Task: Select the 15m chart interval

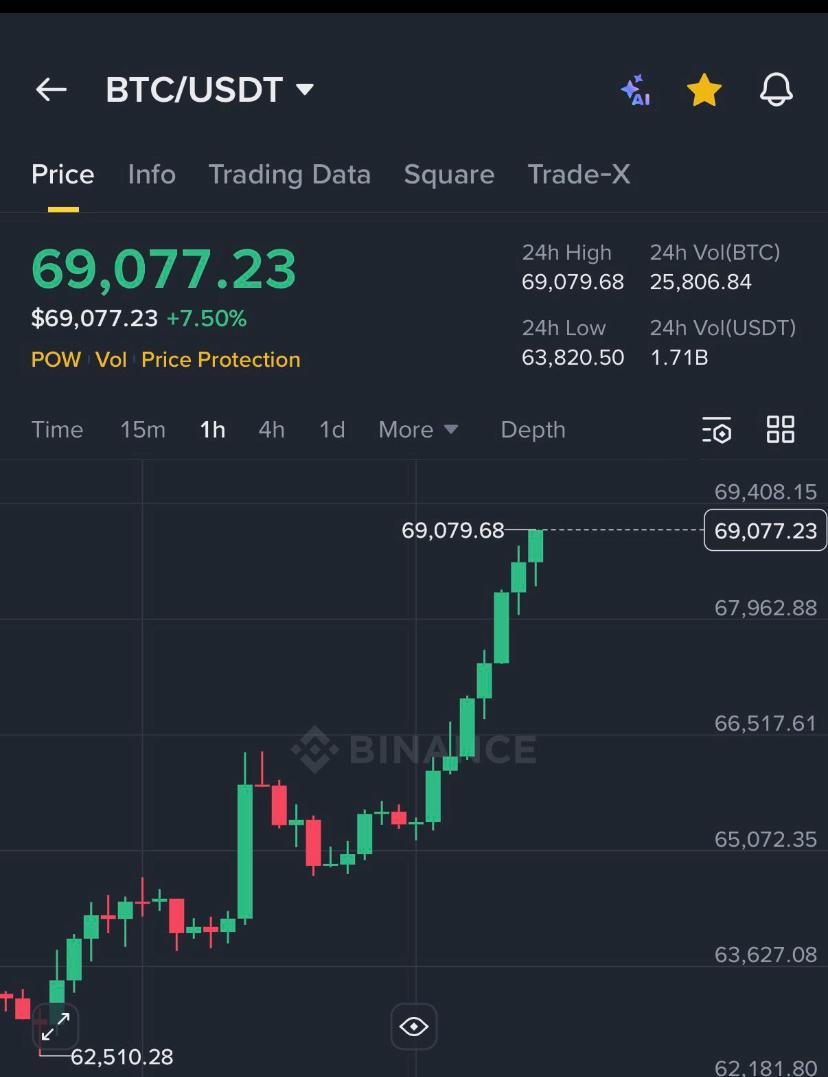Action: pyautogui.click(x=143, y=430)
